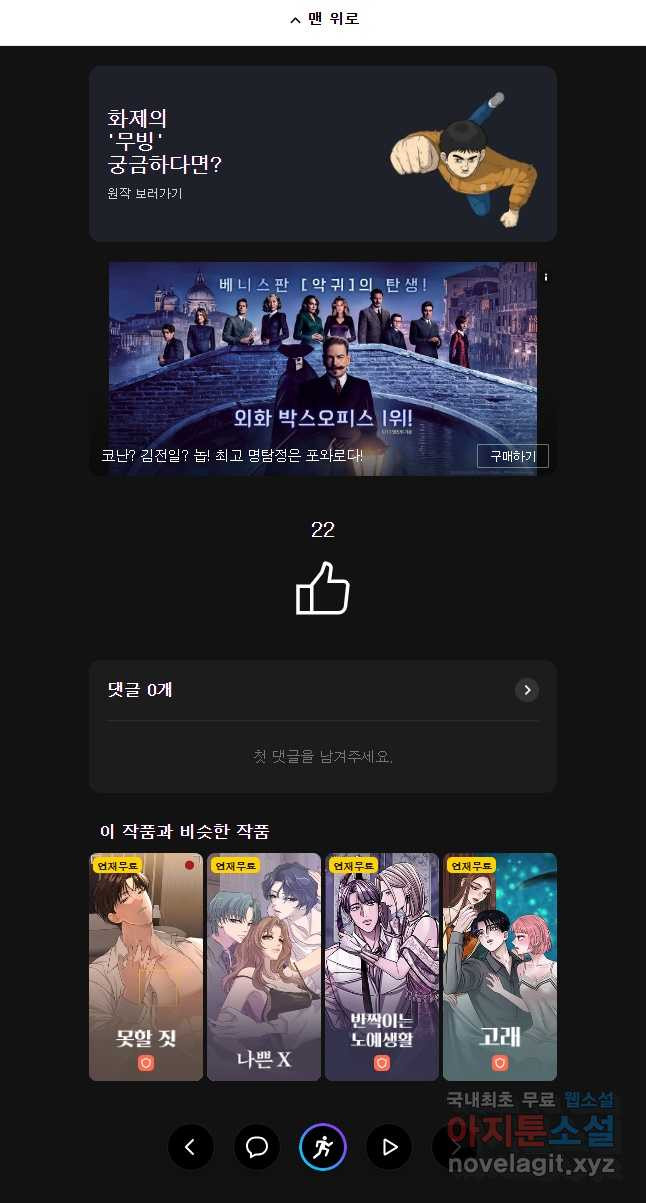Viewport: 646px width, 1203px height.
Task: Open the comments speech bubble
Action: pos(257,1147)
